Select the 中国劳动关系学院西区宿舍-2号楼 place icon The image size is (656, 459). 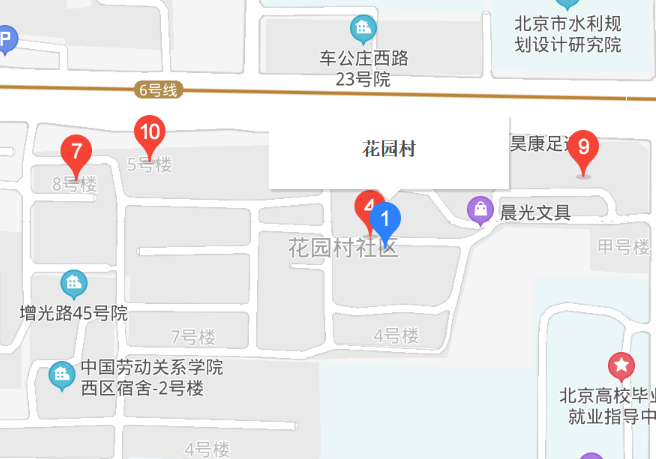[63, 376]
